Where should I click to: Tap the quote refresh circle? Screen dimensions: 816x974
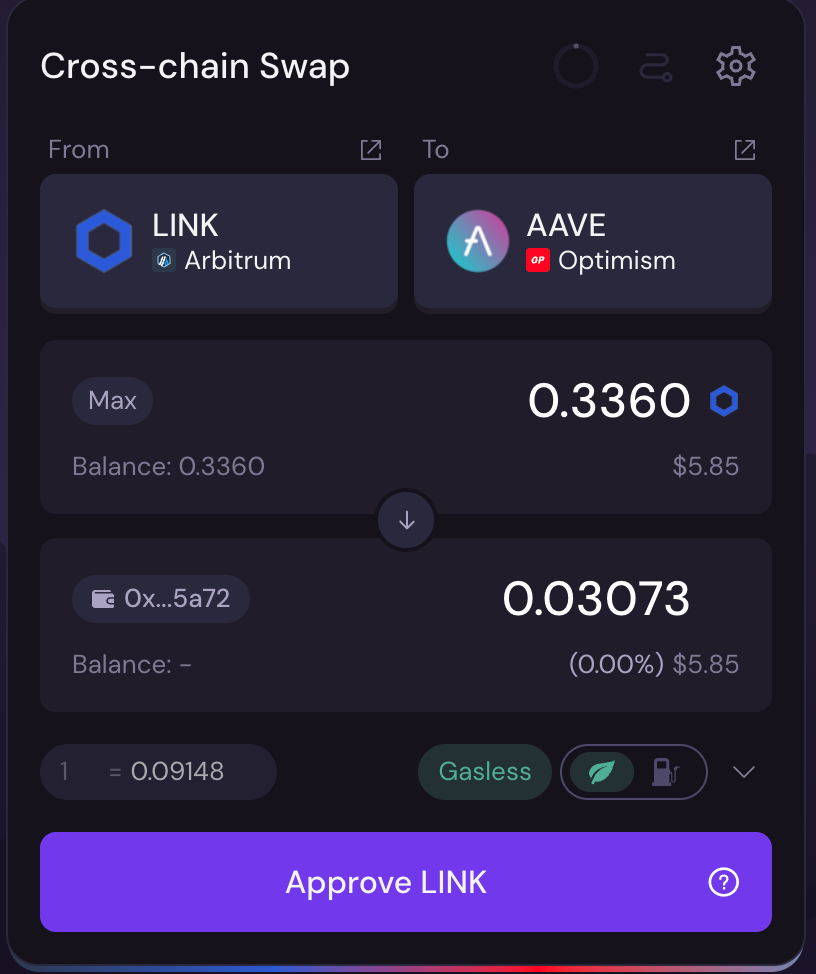pos(576,67)
